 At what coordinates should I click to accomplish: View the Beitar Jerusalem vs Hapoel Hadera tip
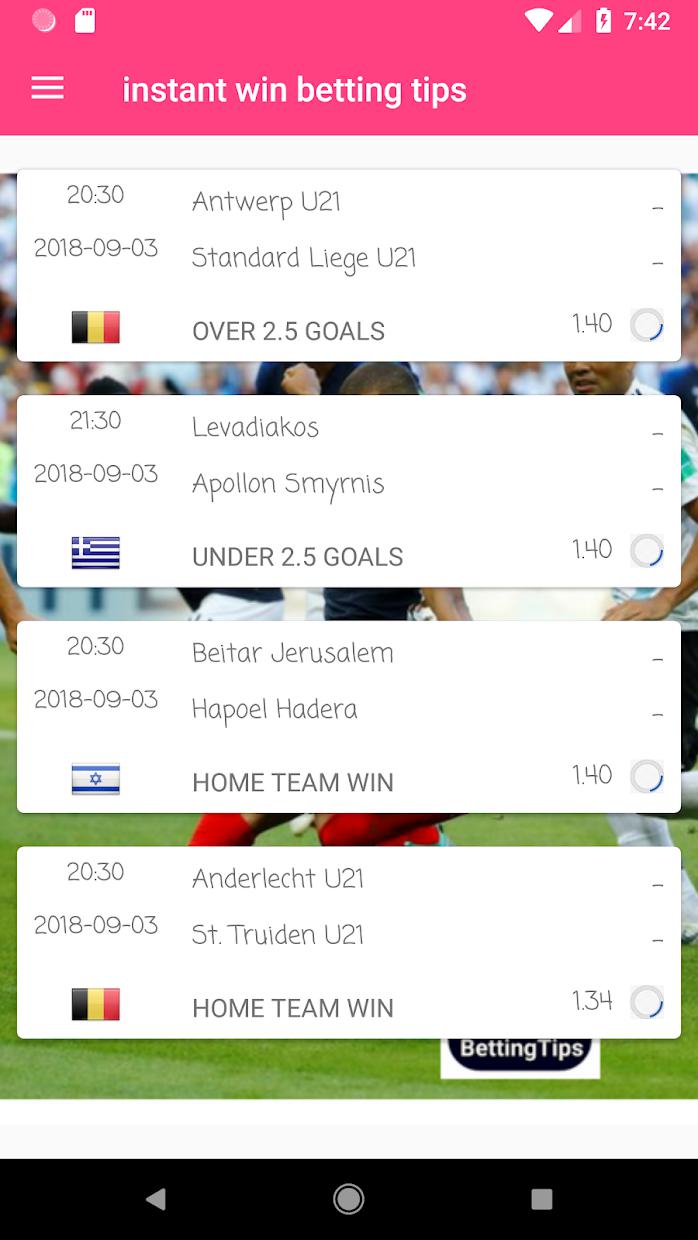(x=348, y=717)
